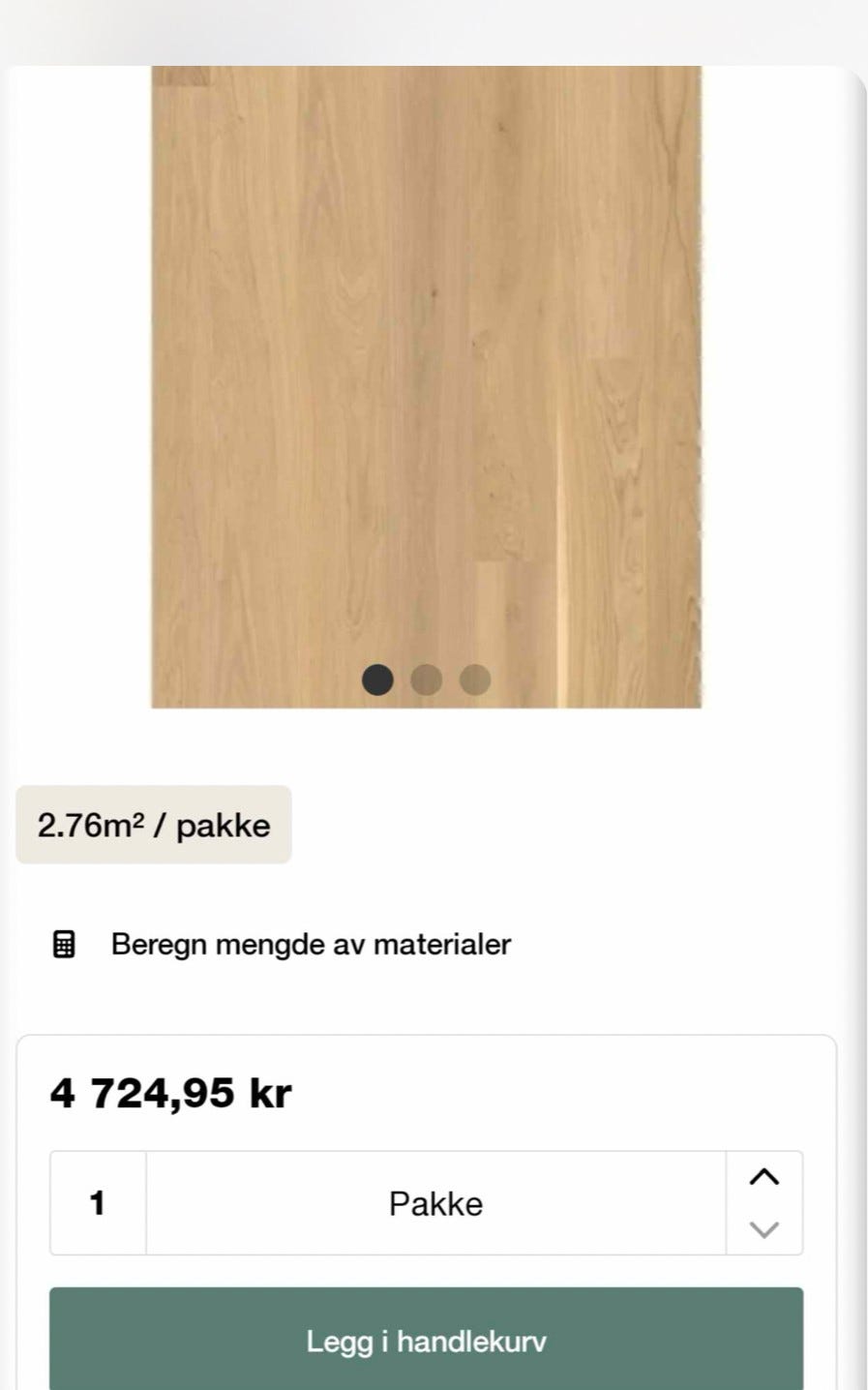This screenshot has height=1390, width=868.
Task: Tap the first slide indicator dot
Action: [x=377, y=680]
